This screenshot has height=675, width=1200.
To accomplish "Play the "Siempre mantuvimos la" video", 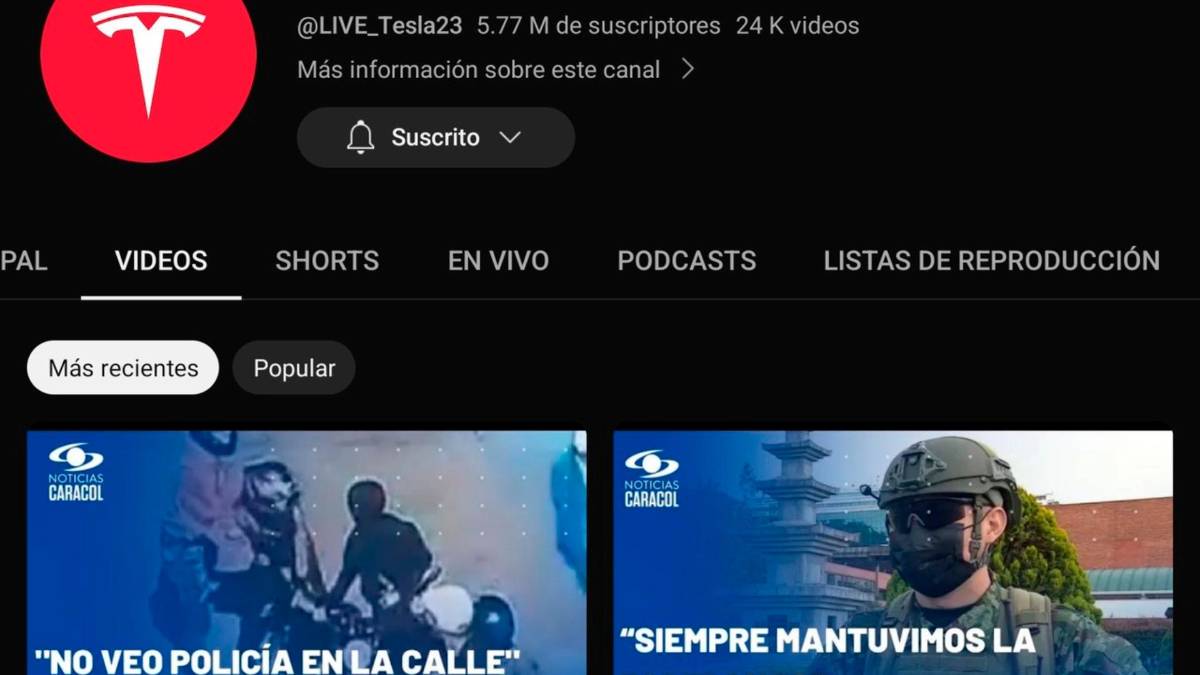I will [x=892, y=553].
